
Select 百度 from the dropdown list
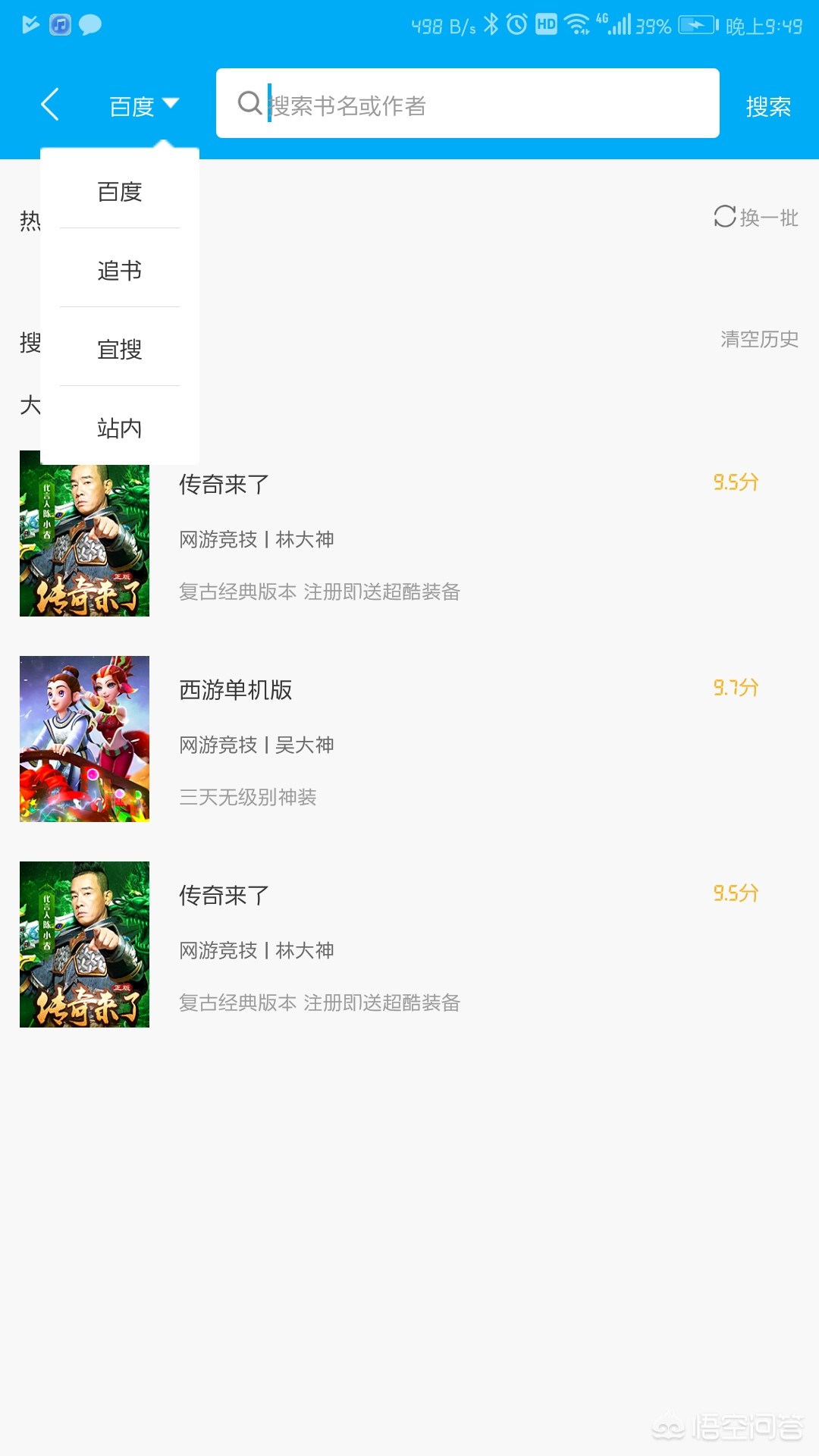coord(120,192)
